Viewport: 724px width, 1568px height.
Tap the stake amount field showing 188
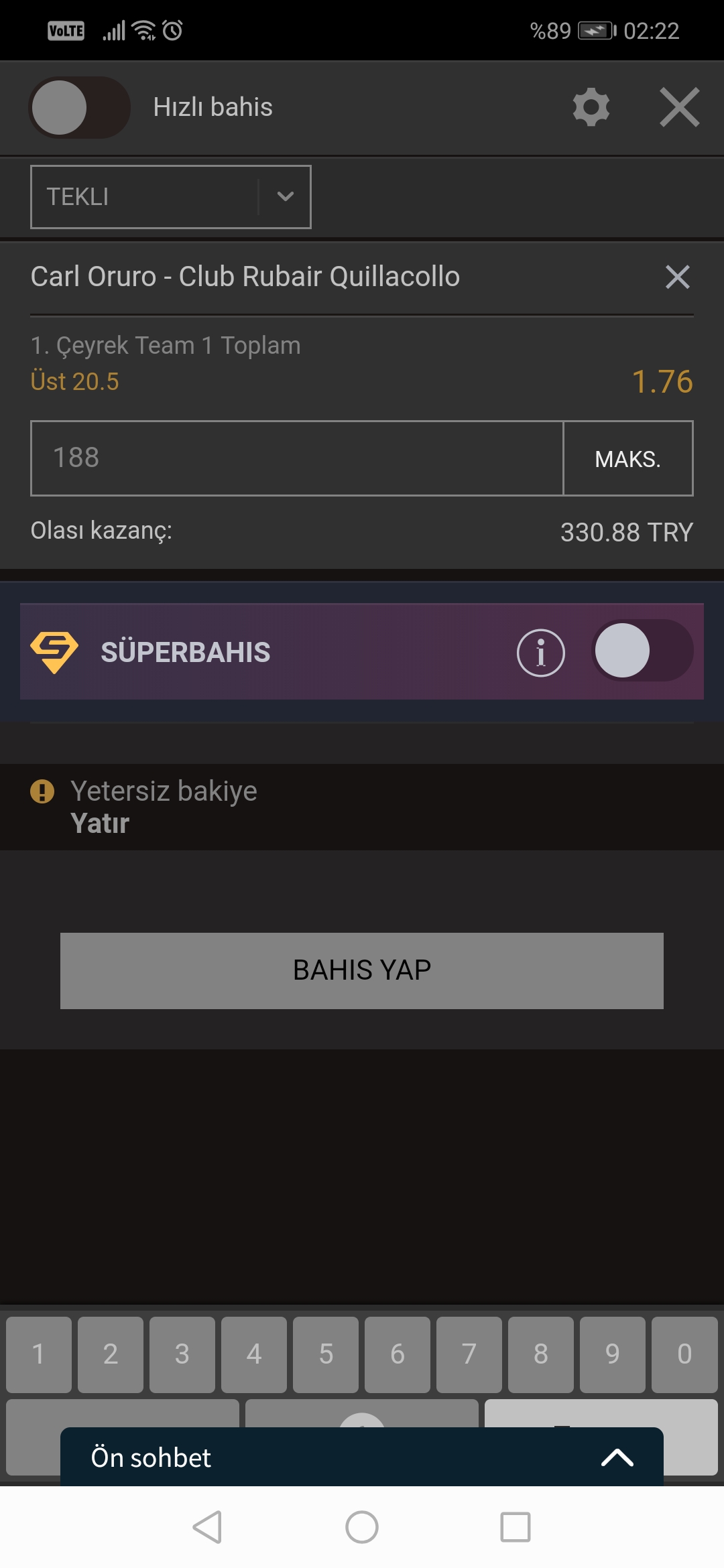(297, 458)
